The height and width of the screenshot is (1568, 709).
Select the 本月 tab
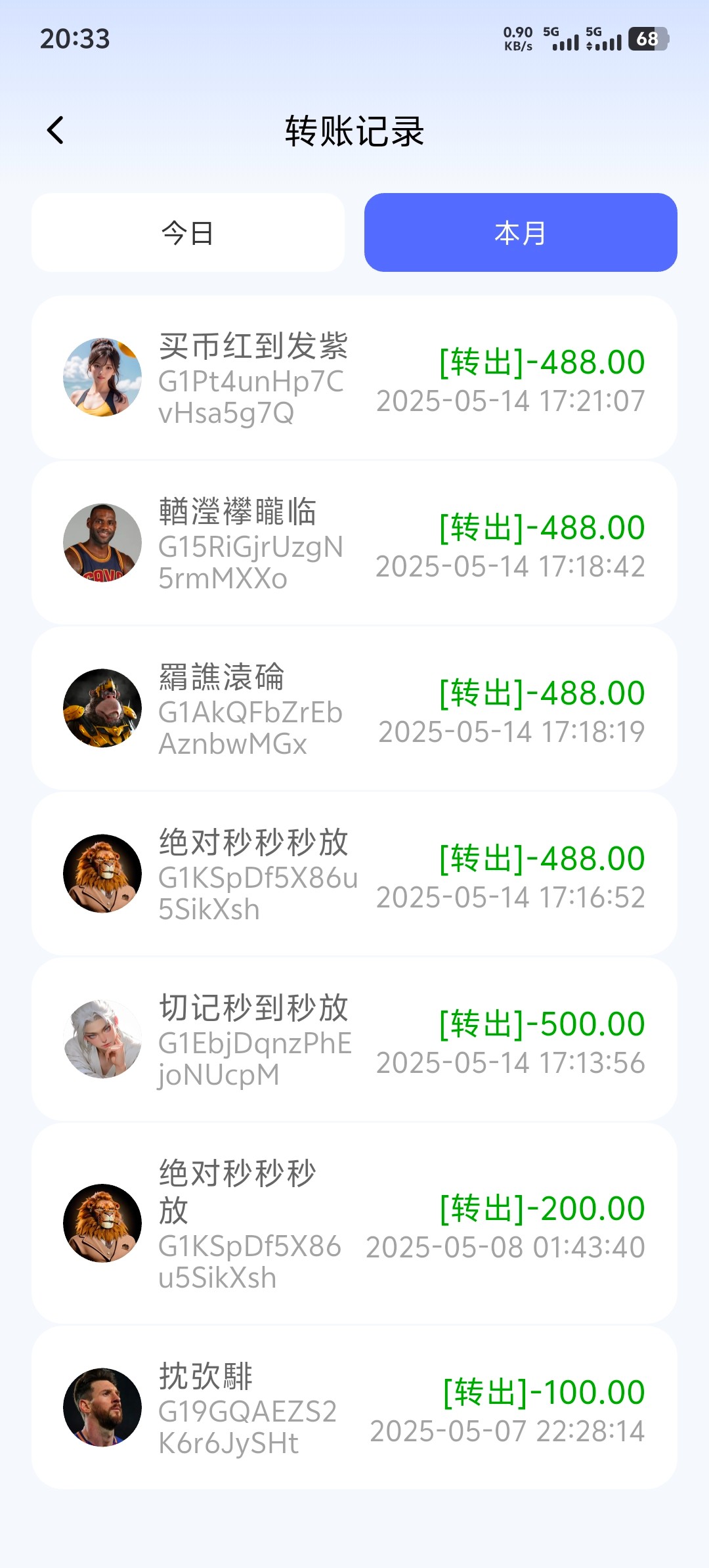(x=521, y=232)
